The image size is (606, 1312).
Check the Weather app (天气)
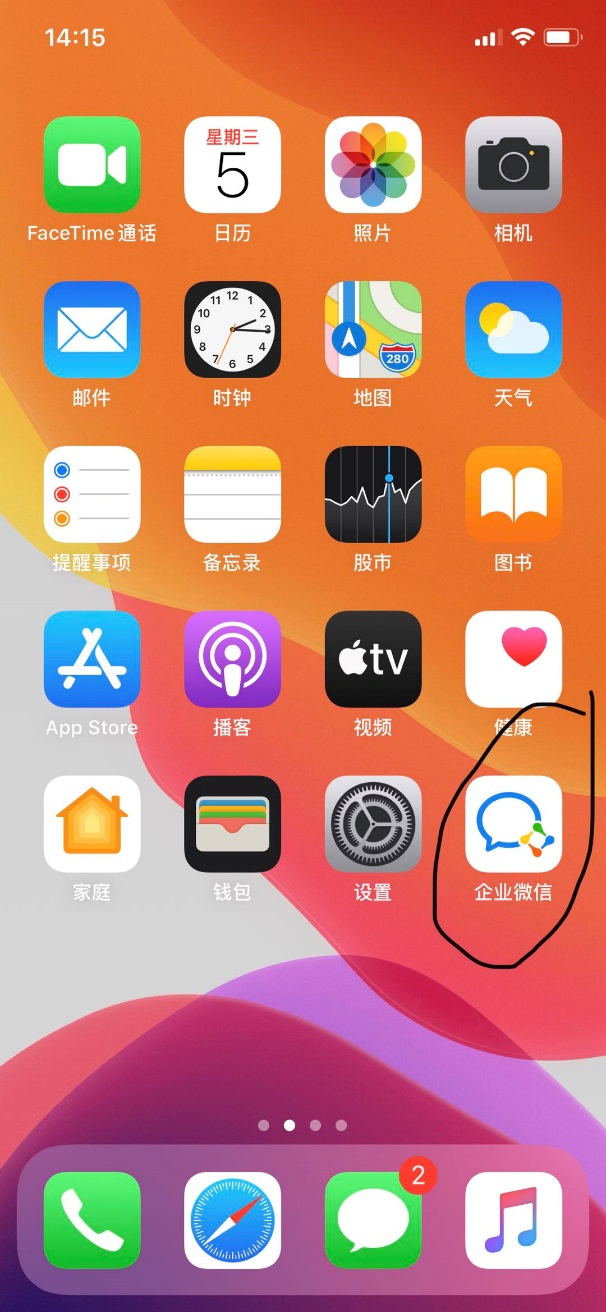[513, 329]
